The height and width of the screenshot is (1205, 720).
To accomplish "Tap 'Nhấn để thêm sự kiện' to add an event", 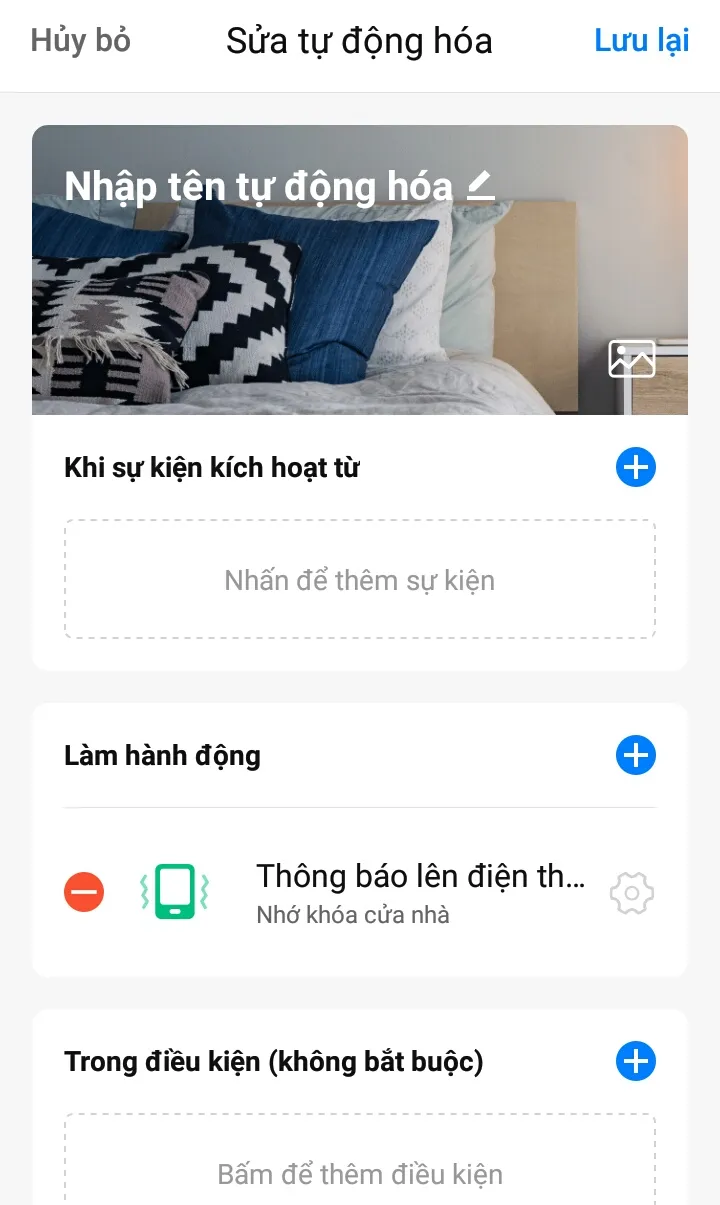I will [x=360, y=579].
